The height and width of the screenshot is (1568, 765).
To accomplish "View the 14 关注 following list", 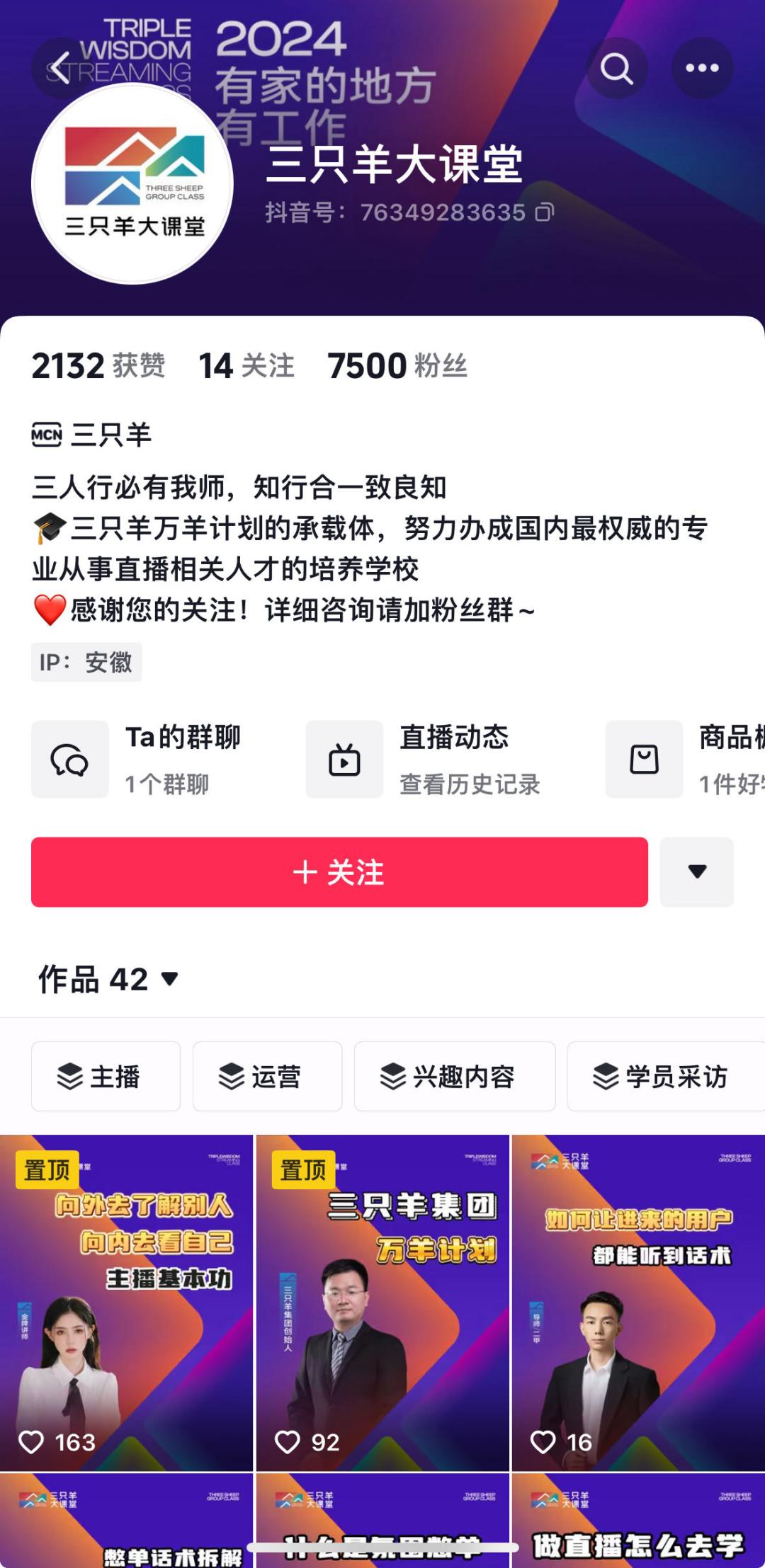I will pyautogui.click(x=246, y=366).
